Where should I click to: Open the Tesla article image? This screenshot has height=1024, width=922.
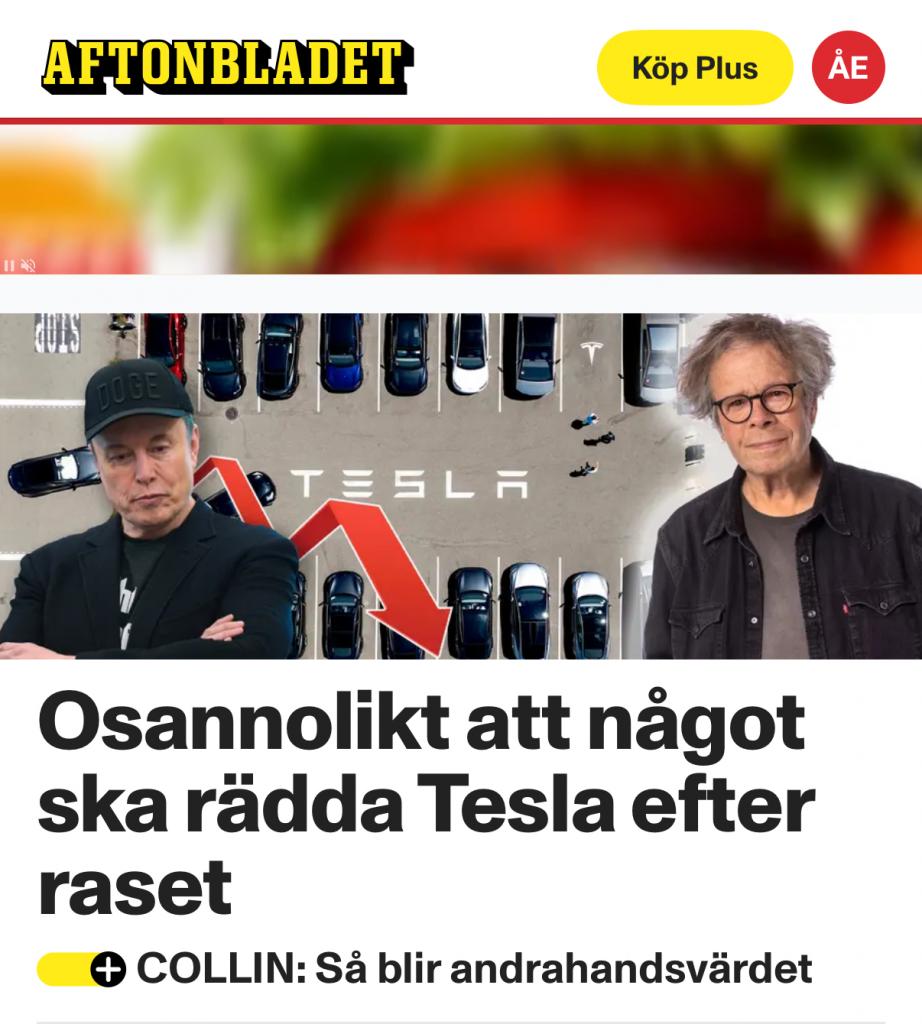click(460, 486)
